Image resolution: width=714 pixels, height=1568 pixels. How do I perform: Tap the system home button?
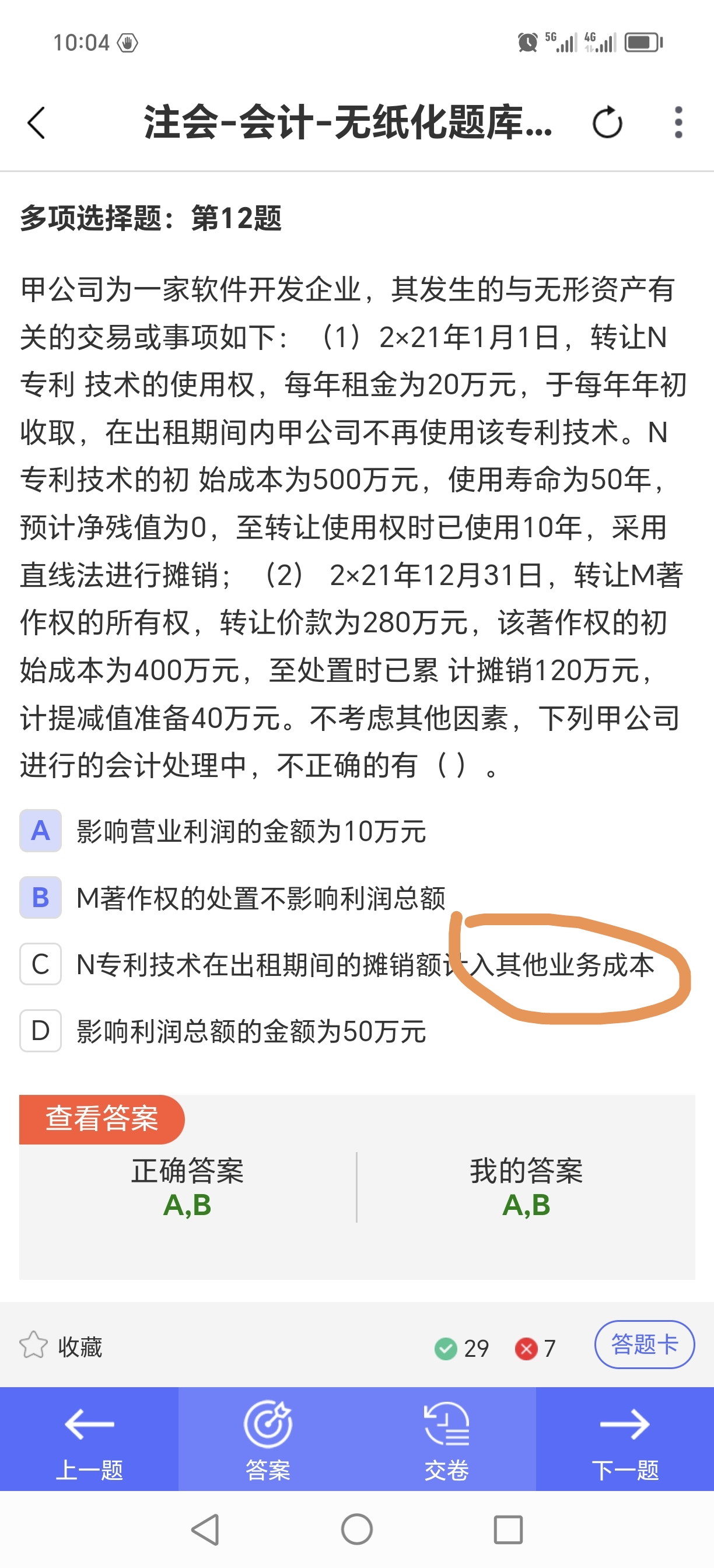pyautogui.click(x=356, y=1529)
